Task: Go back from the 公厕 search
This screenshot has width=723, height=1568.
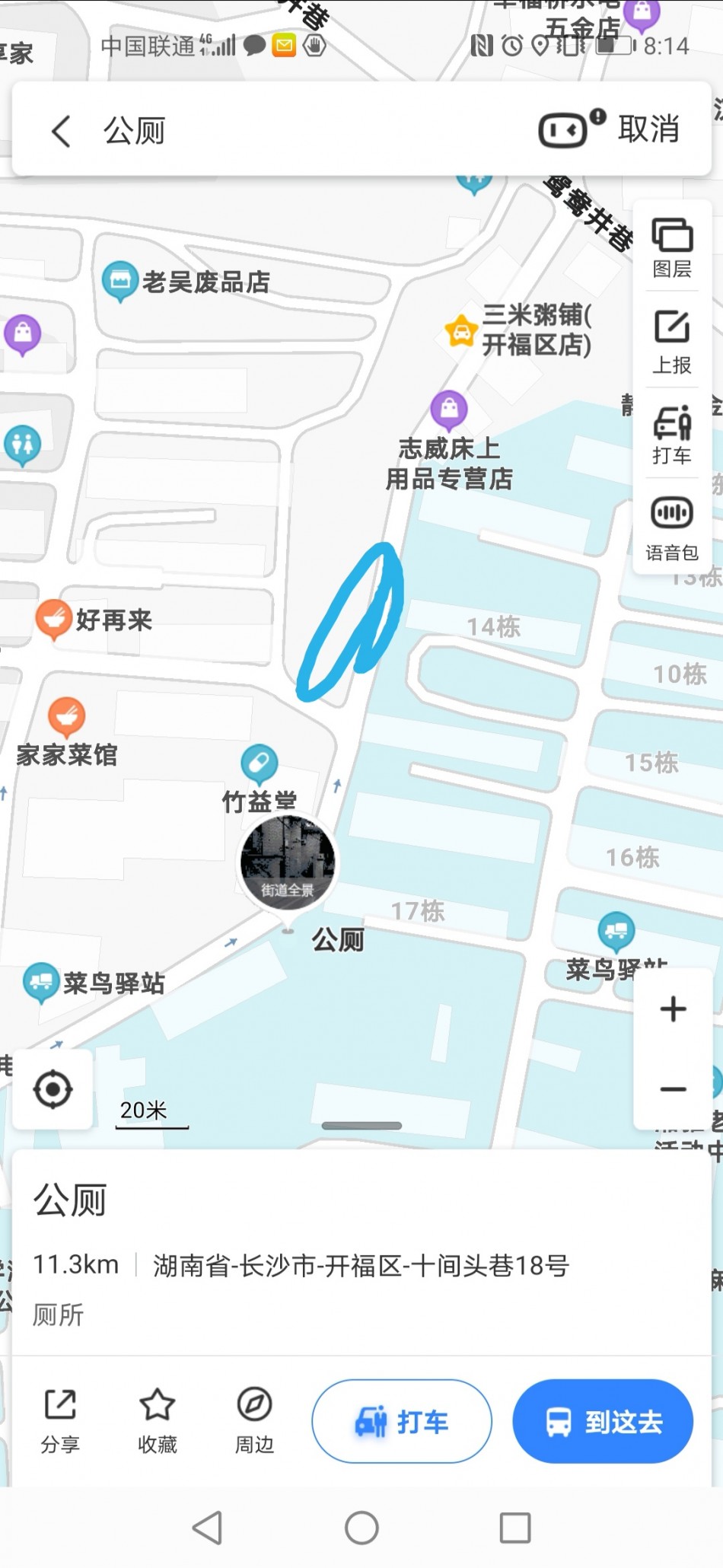Action: [x=61, y=131]
